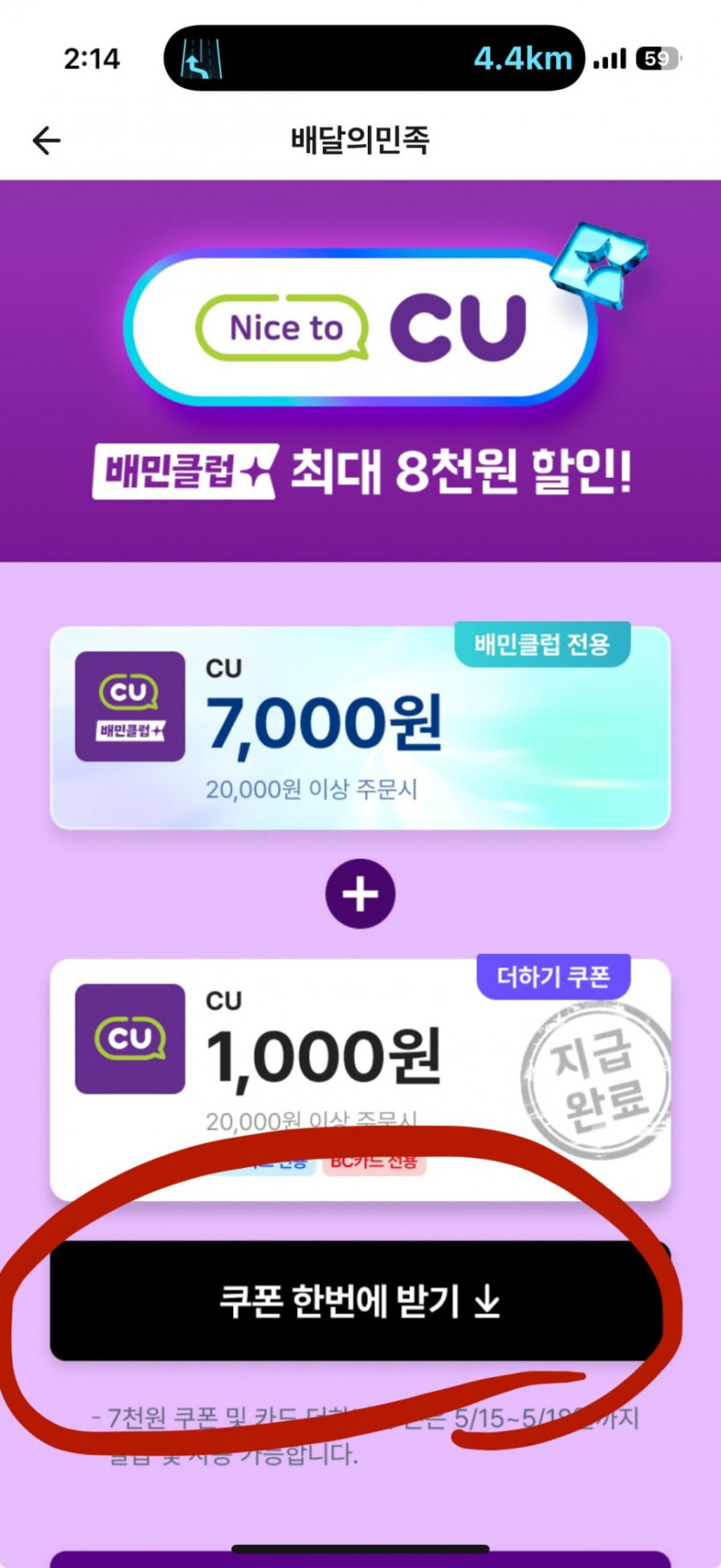Tap the navigation pill in the status bar
Screen dimensions: 721x1568
tap(374, 59)
